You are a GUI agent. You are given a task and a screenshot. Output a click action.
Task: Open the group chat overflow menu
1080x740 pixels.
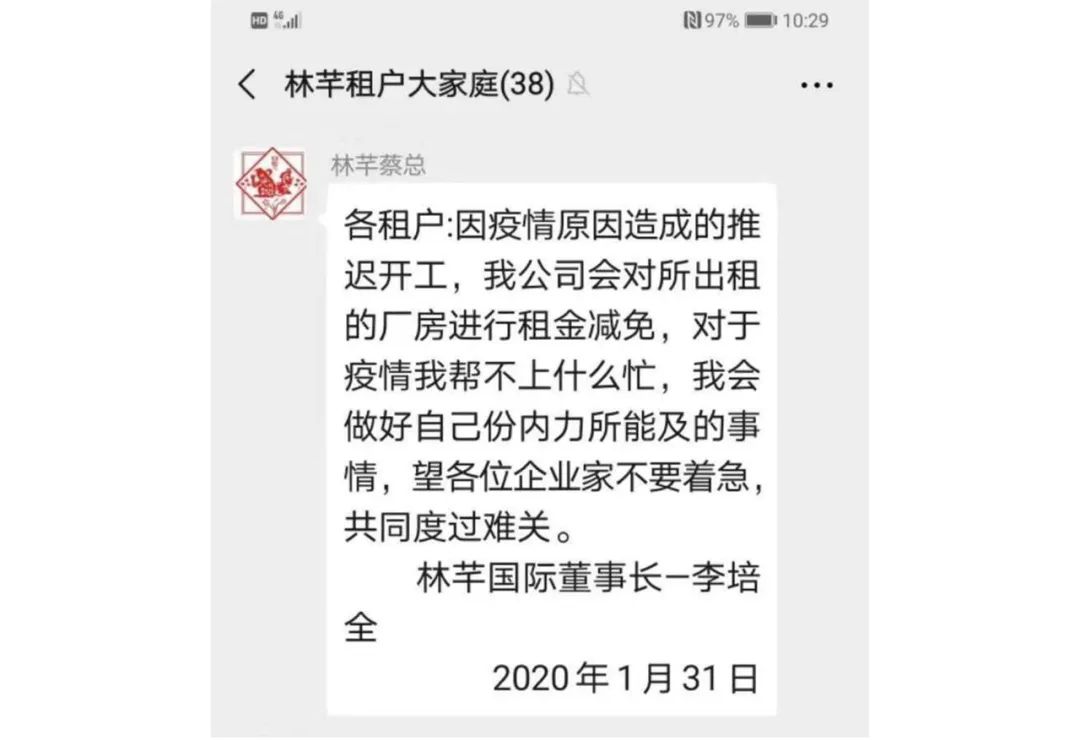(816, 85)
